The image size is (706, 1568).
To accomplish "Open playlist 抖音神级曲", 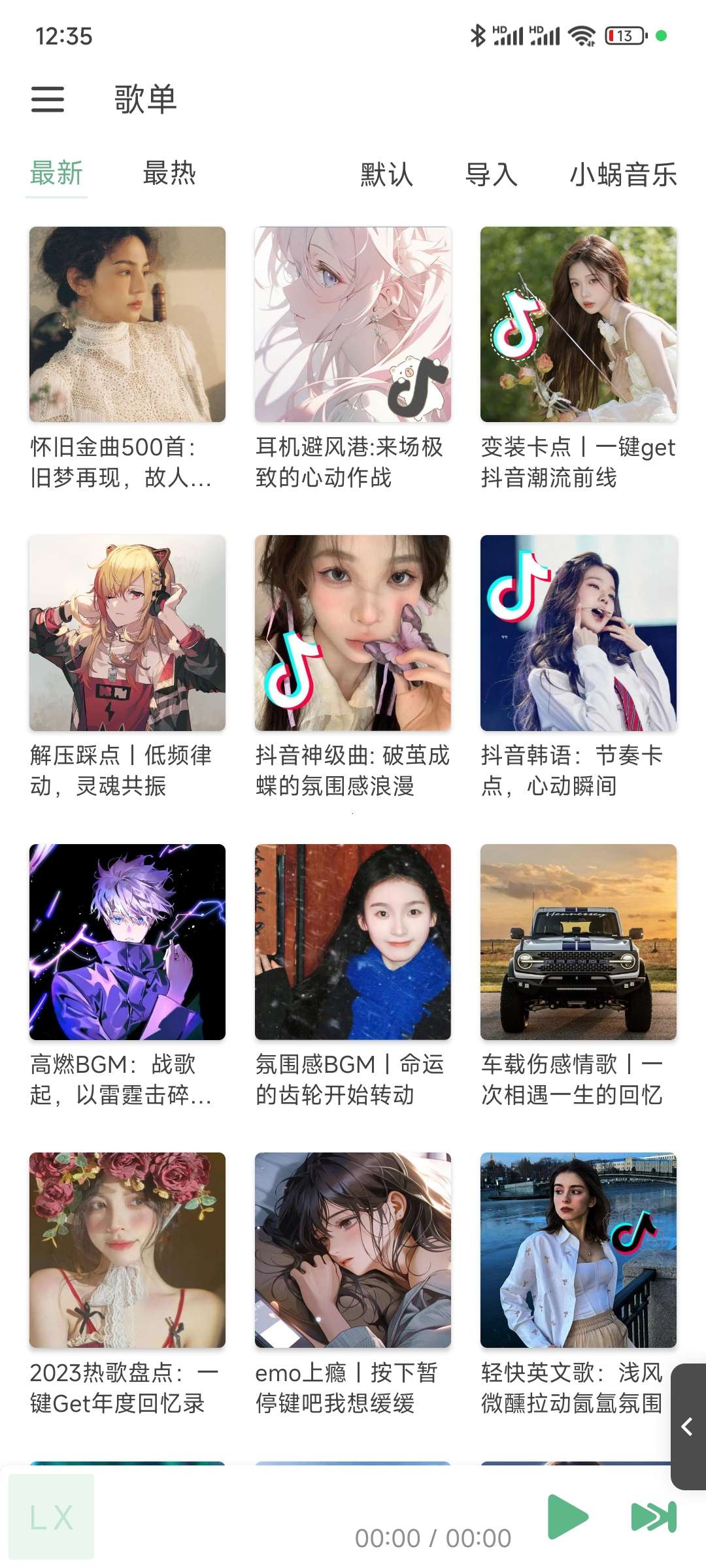I will pyautogui.click(x=353, y=633).
